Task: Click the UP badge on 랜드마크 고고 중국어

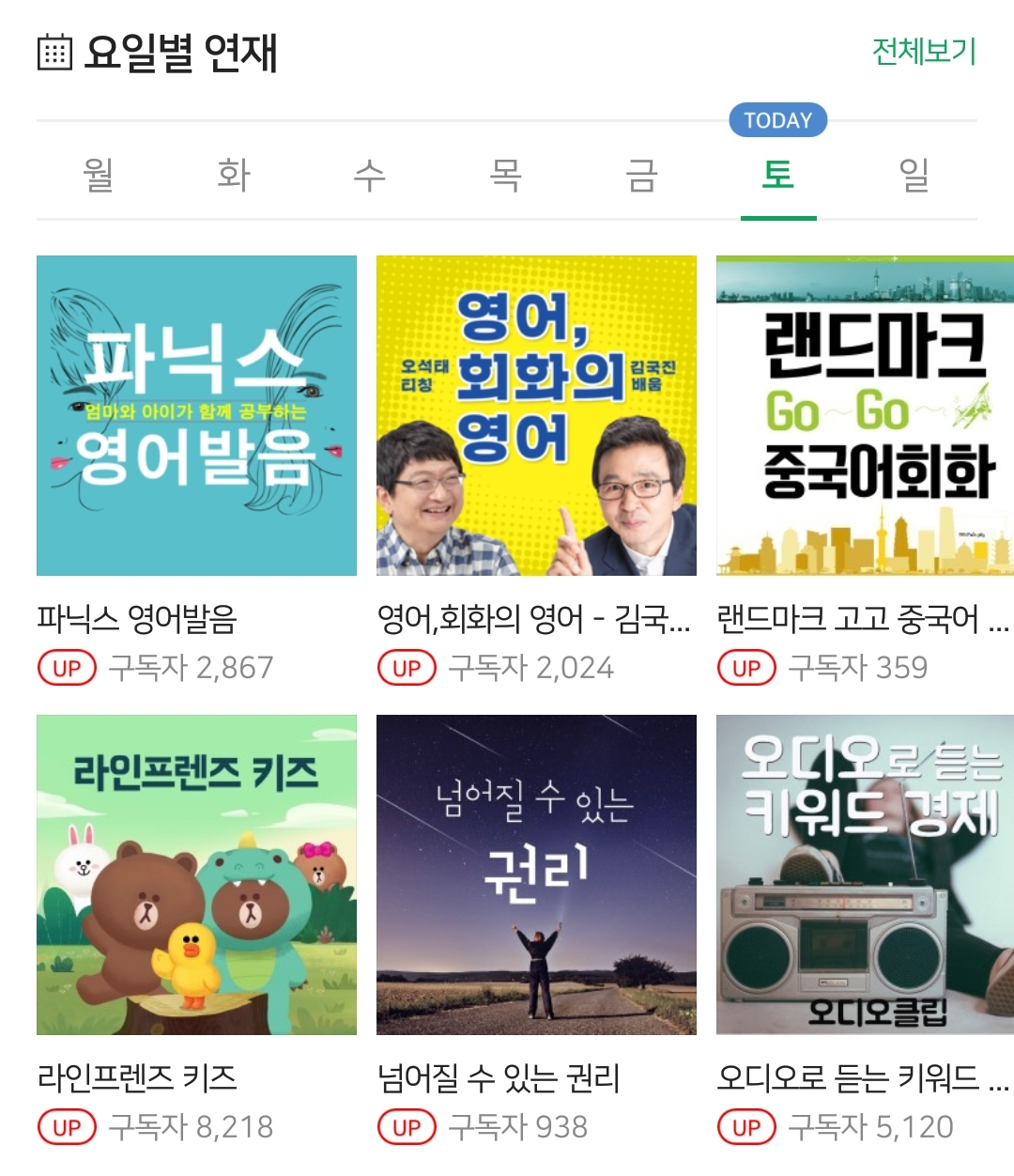Action: pos(746,667)
